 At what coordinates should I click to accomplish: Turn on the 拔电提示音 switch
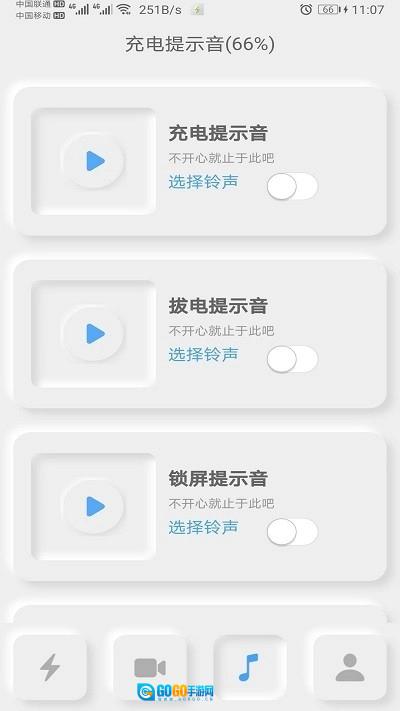pyautogui.click(x=292, y=359)
